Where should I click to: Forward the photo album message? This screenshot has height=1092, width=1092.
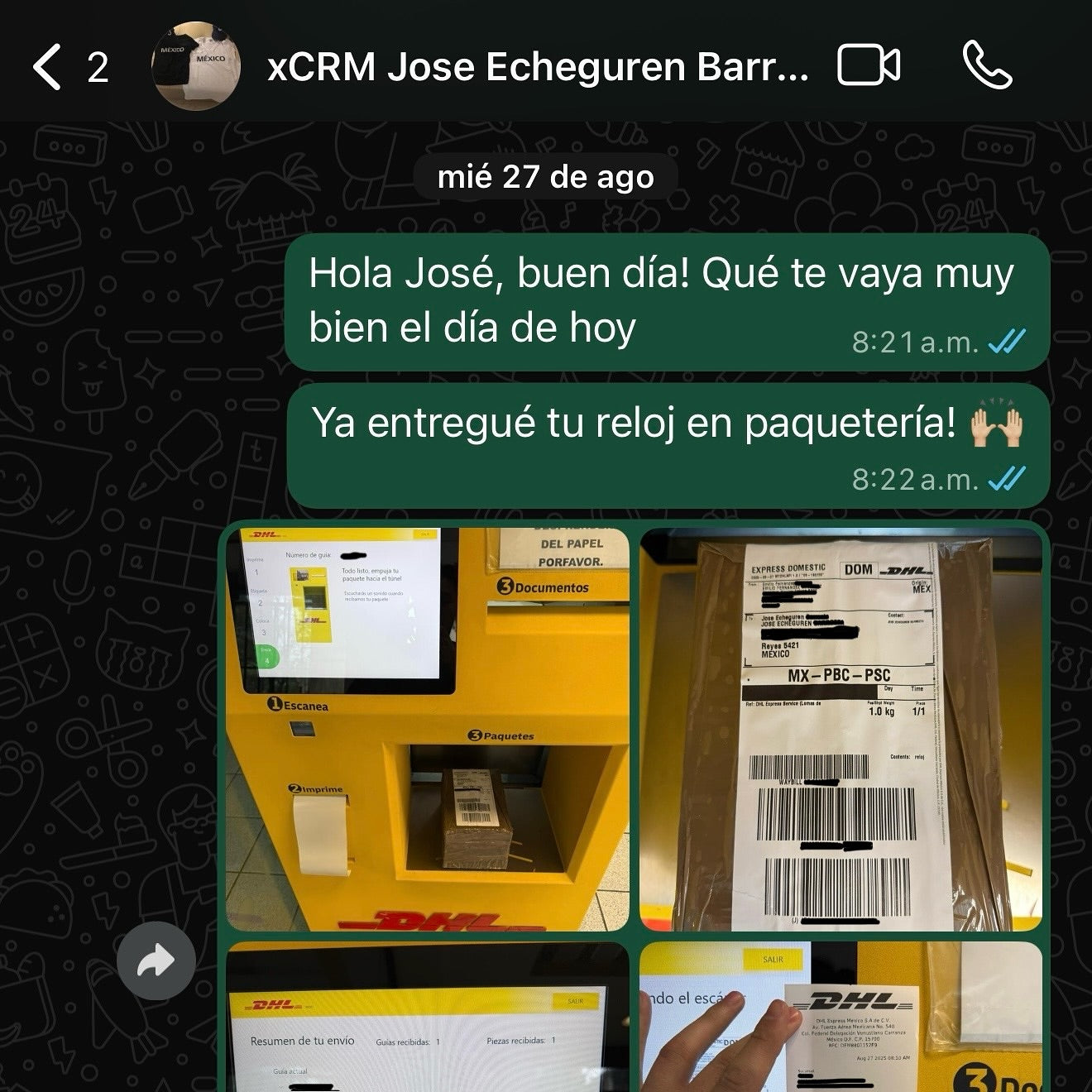tap(156, 961)
